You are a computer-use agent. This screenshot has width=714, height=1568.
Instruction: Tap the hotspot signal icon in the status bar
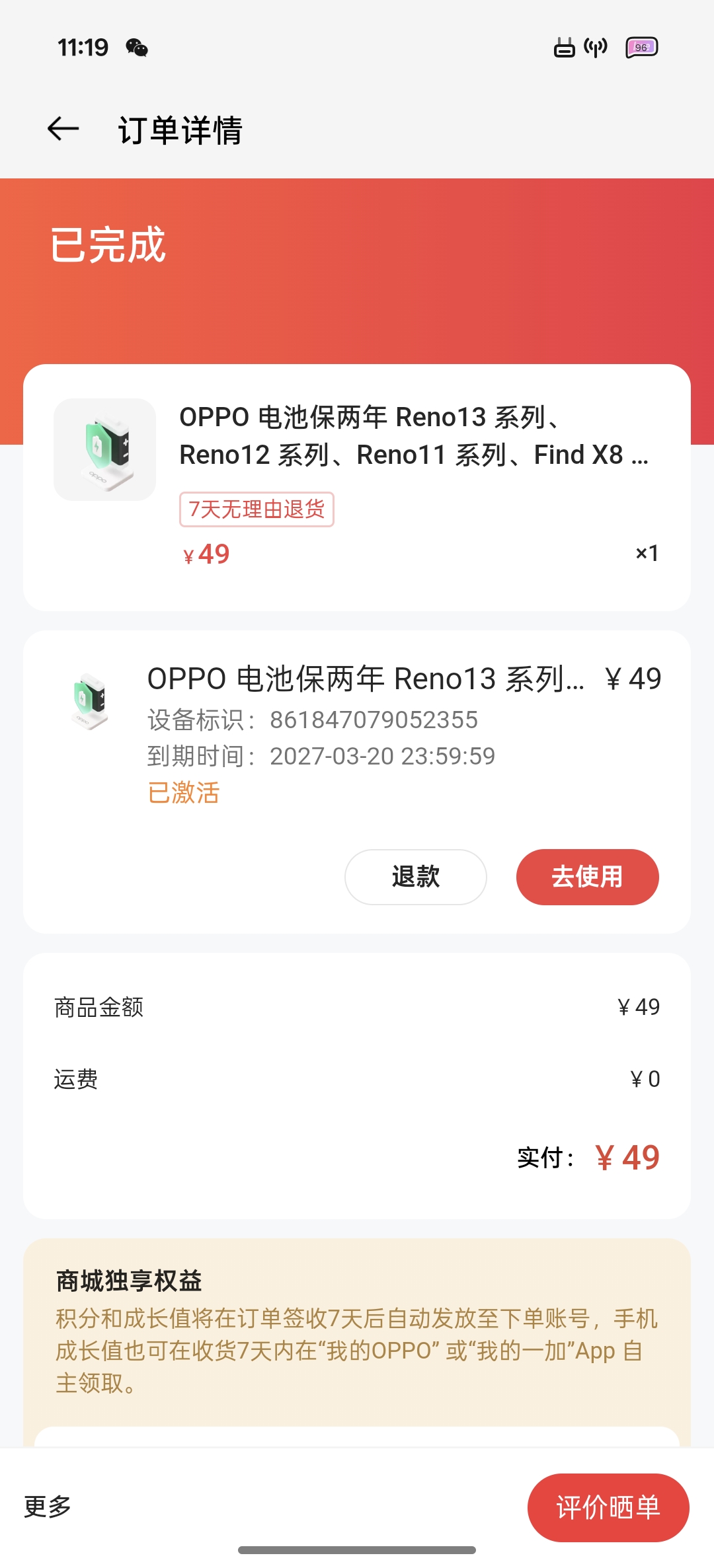(594, 47)
